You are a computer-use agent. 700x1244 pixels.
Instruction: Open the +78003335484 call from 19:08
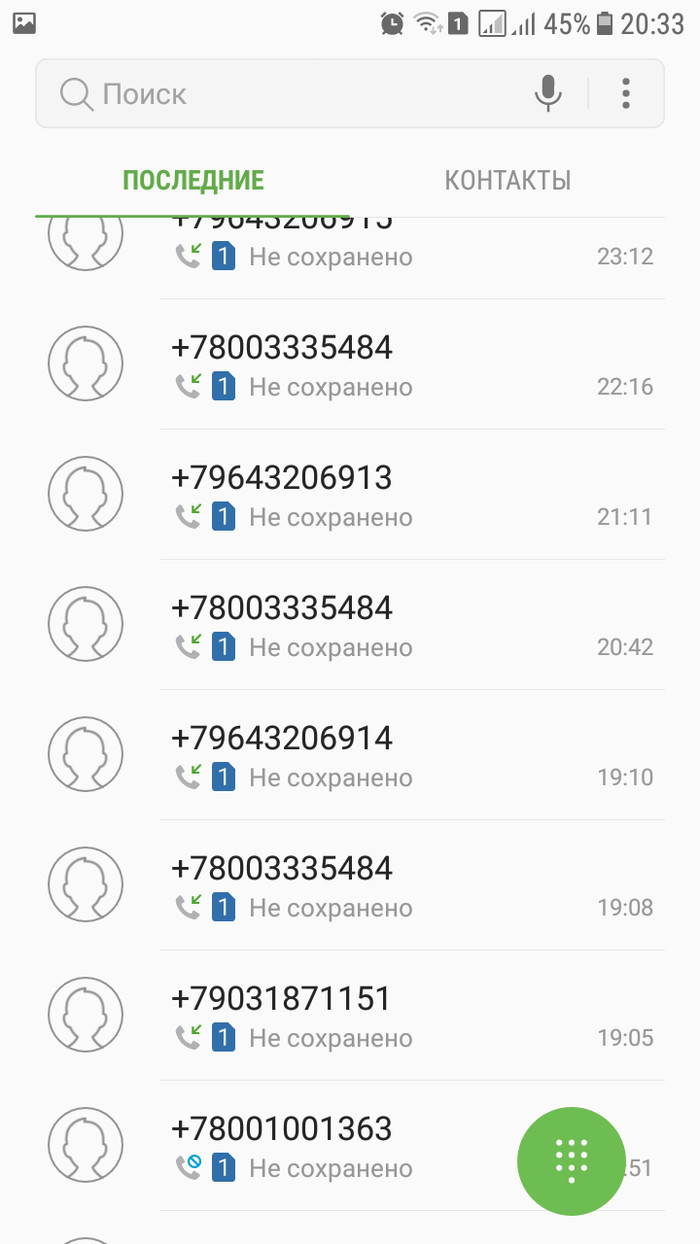pos(400,886)
